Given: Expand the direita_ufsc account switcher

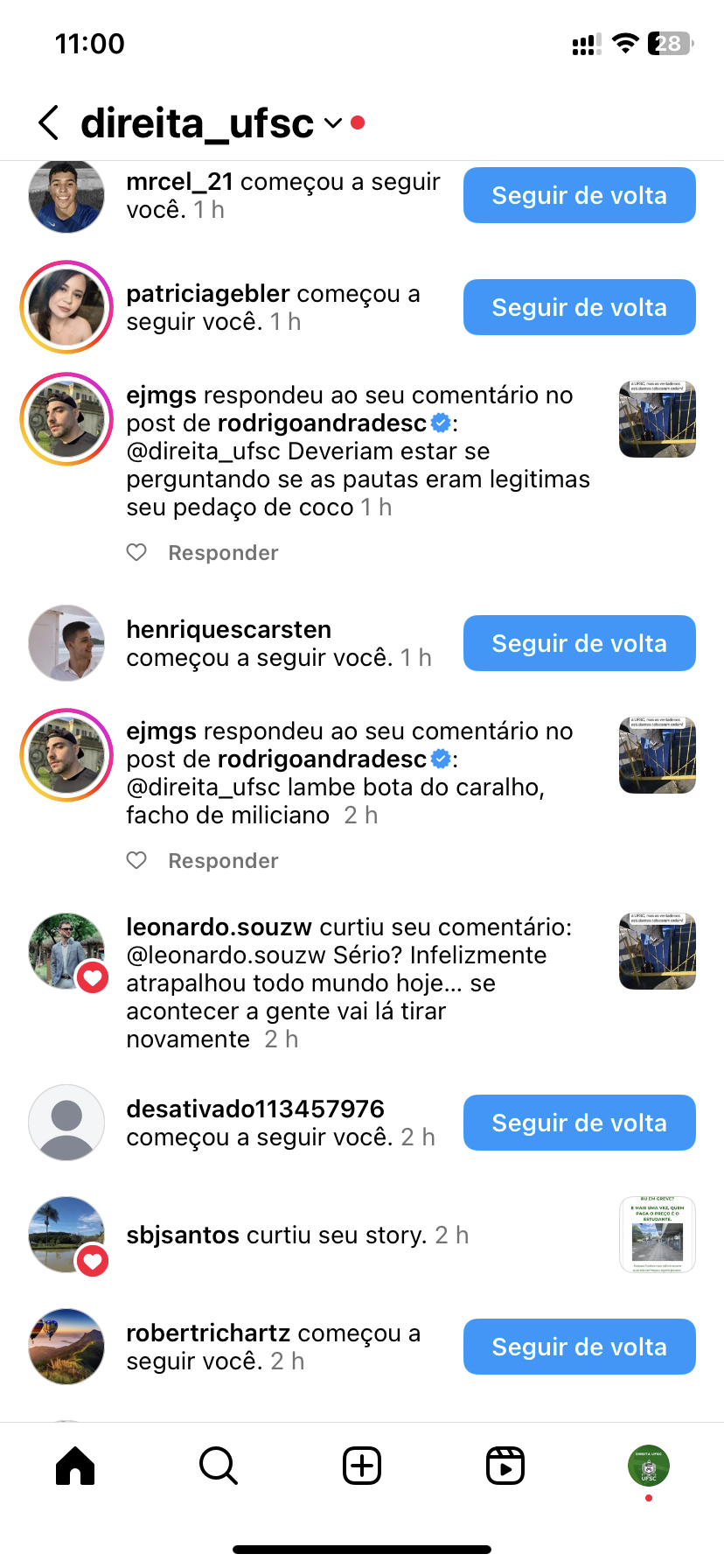Looking at the screenshot, I should pos(332,123).
